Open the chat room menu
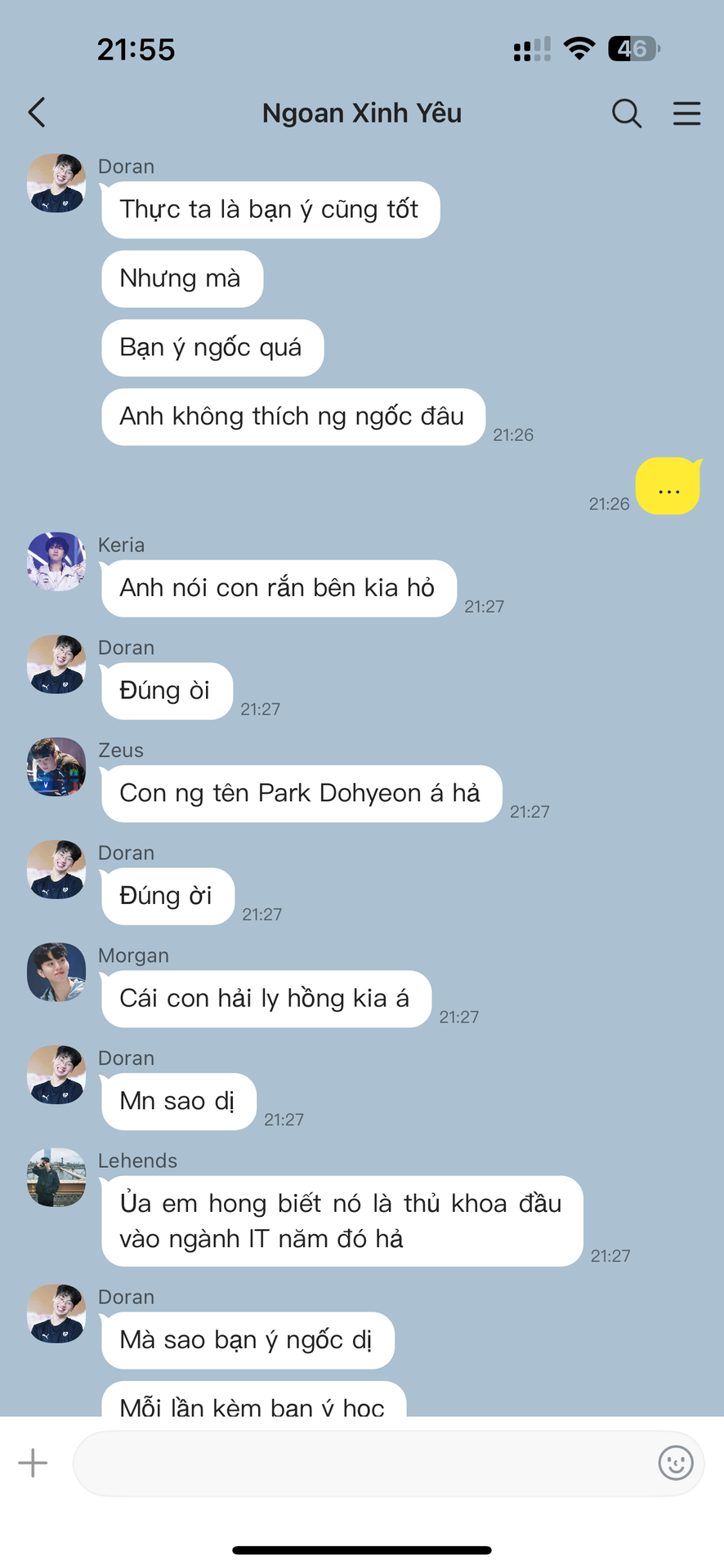 click(686, 113)
